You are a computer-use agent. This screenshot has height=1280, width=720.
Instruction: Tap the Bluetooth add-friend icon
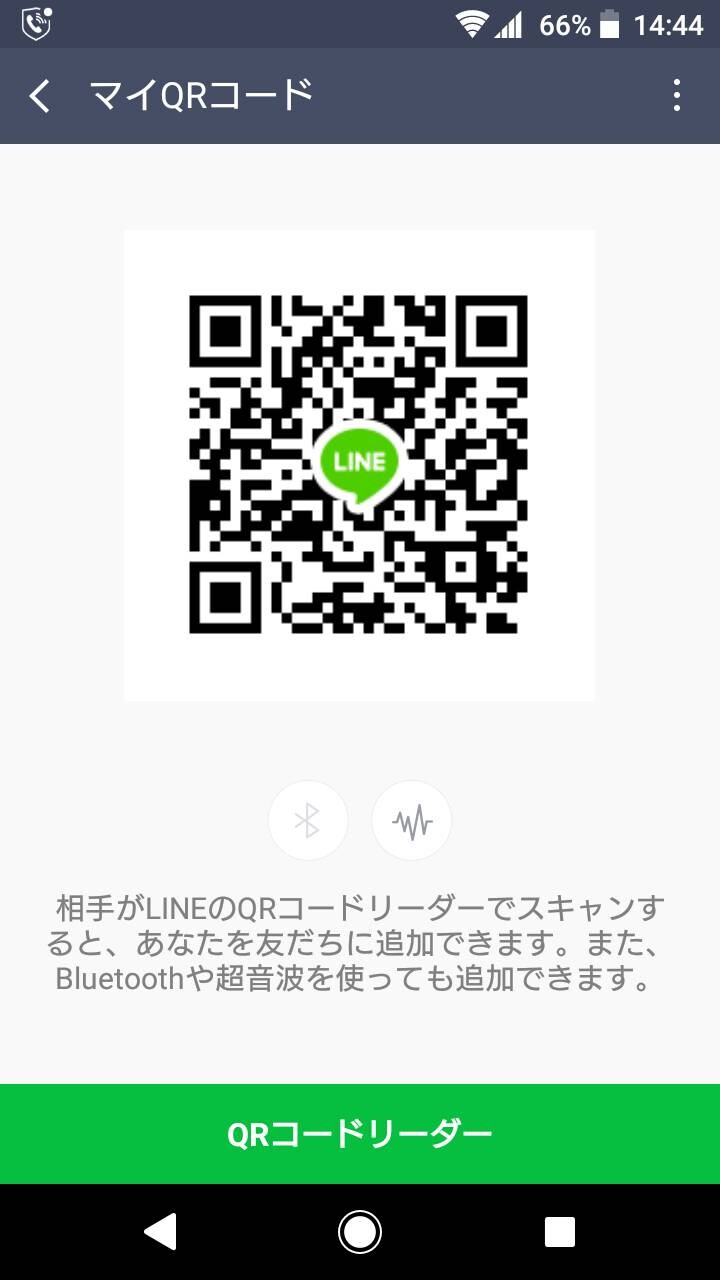(308, 821)
